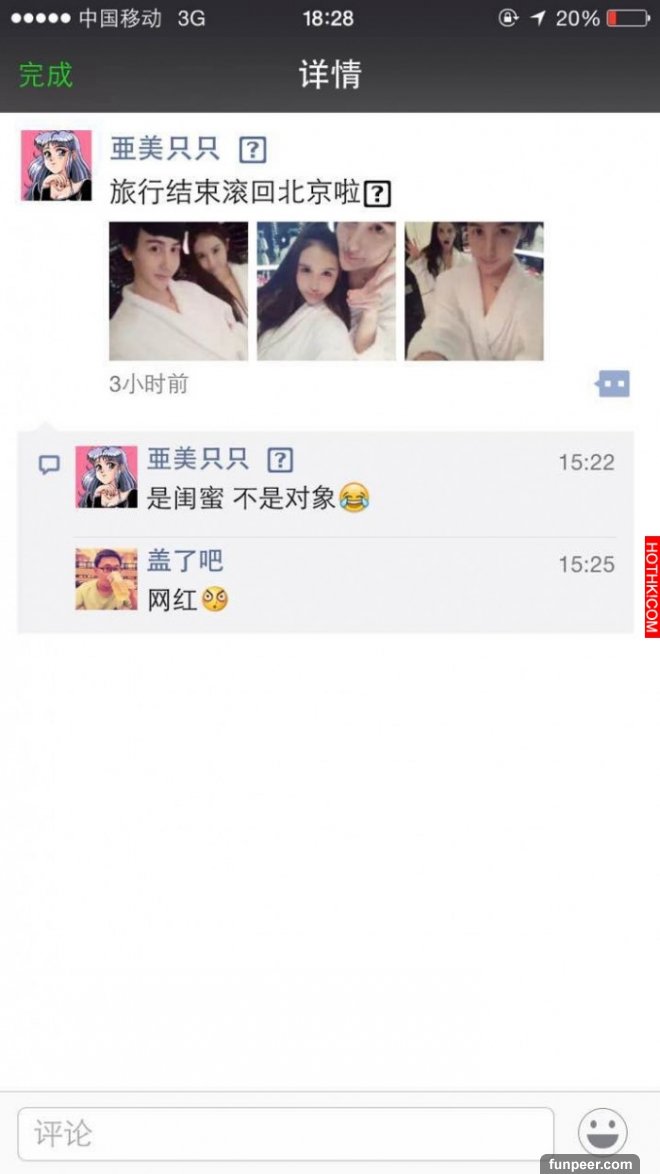This screenshot has width=660, height=1174.
Task: Open the emoji picker smiley icon
Action: 603,1134
